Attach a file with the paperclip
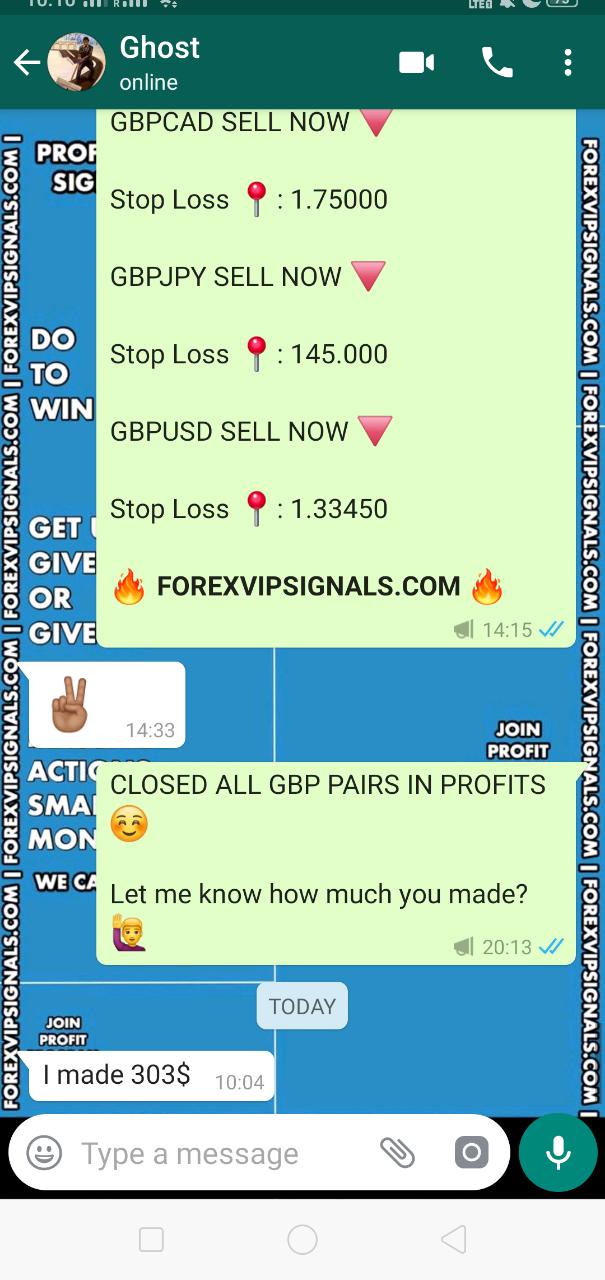Screen dimensions: 605x1280 point(397,1153)
